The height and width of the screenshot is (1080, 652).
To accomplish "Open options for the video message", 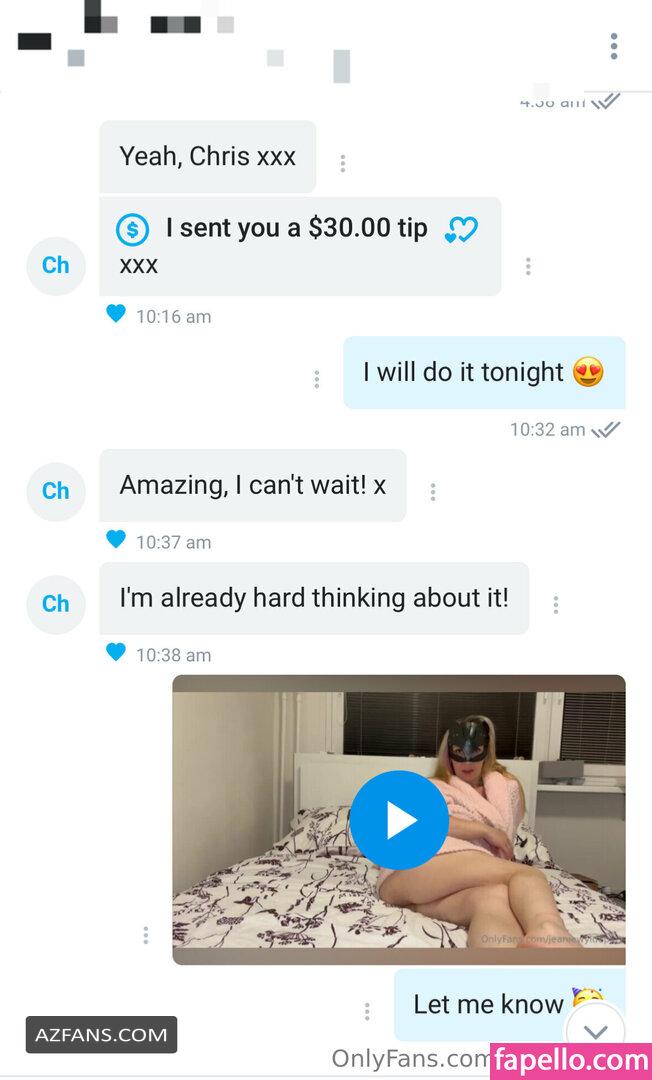I will 146,935.
